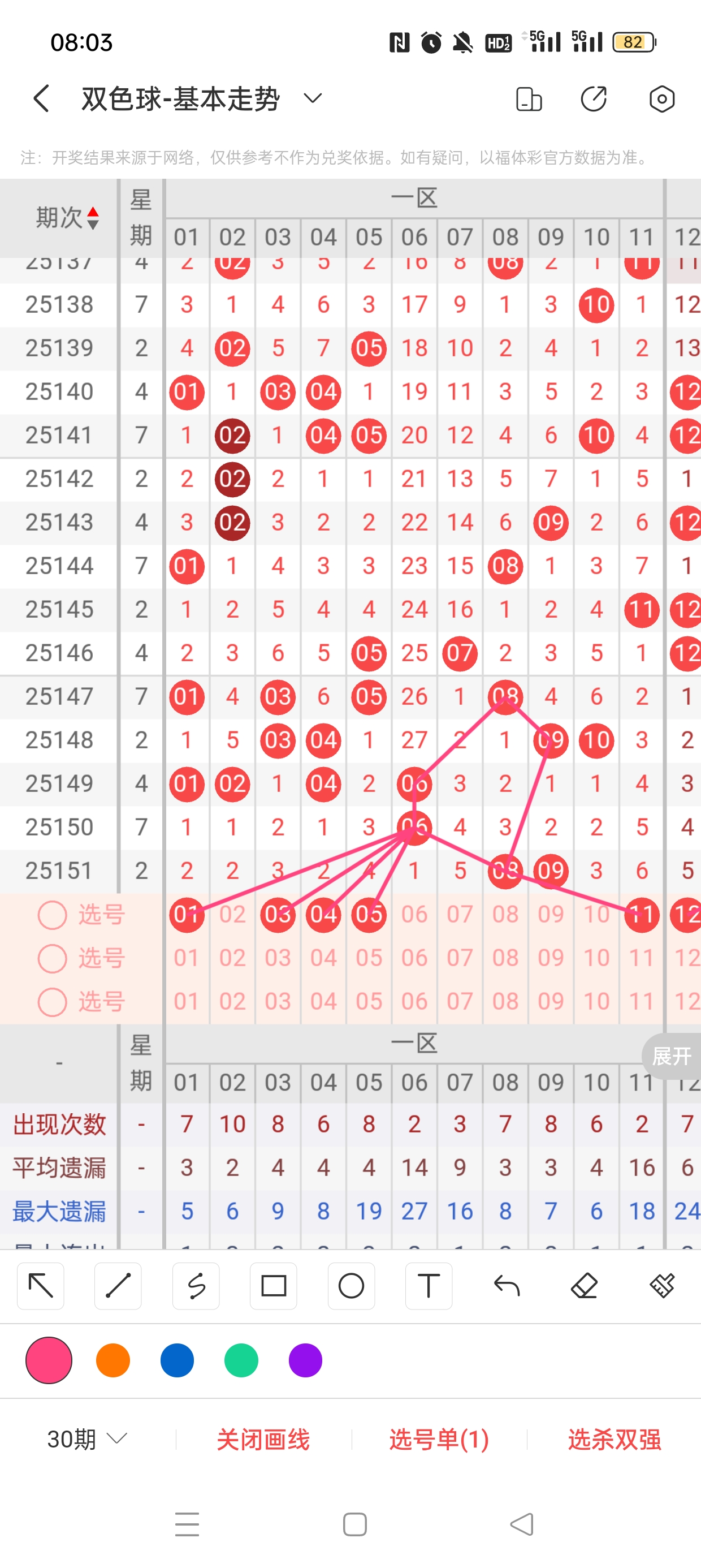Go back from the trend chart
This screenshot has height=1568, width=701.
point(41,98)
